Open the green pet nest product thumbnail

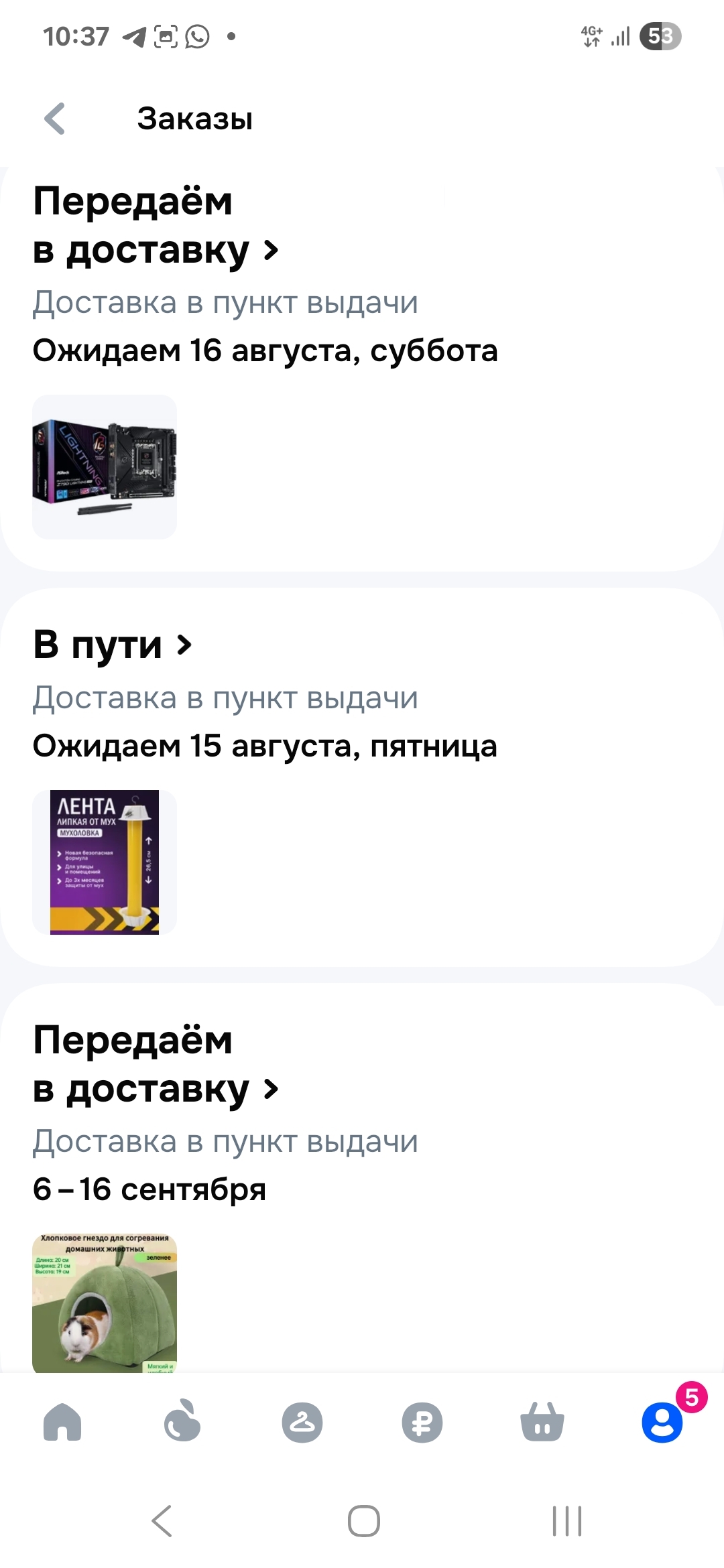click(x=105, y=1303)
